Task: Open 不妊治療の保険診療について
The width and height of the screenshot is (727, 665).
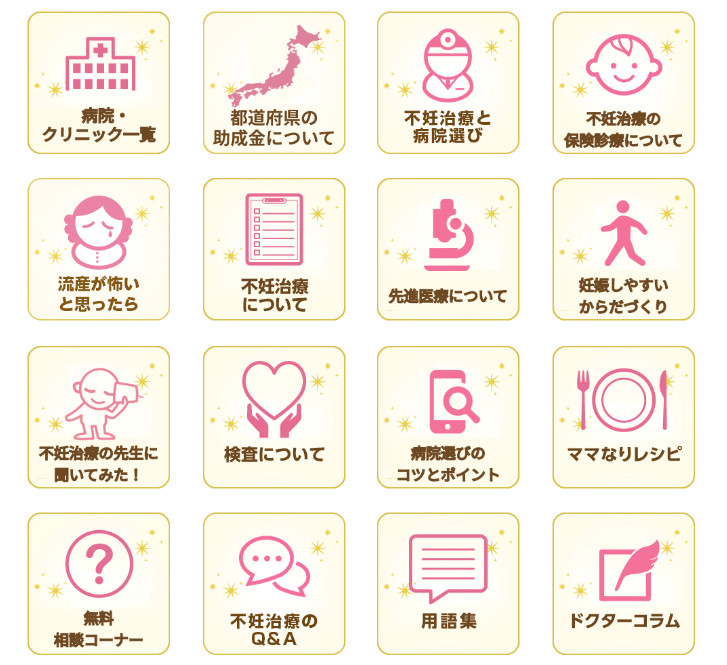Action: (x=623, y=83)
